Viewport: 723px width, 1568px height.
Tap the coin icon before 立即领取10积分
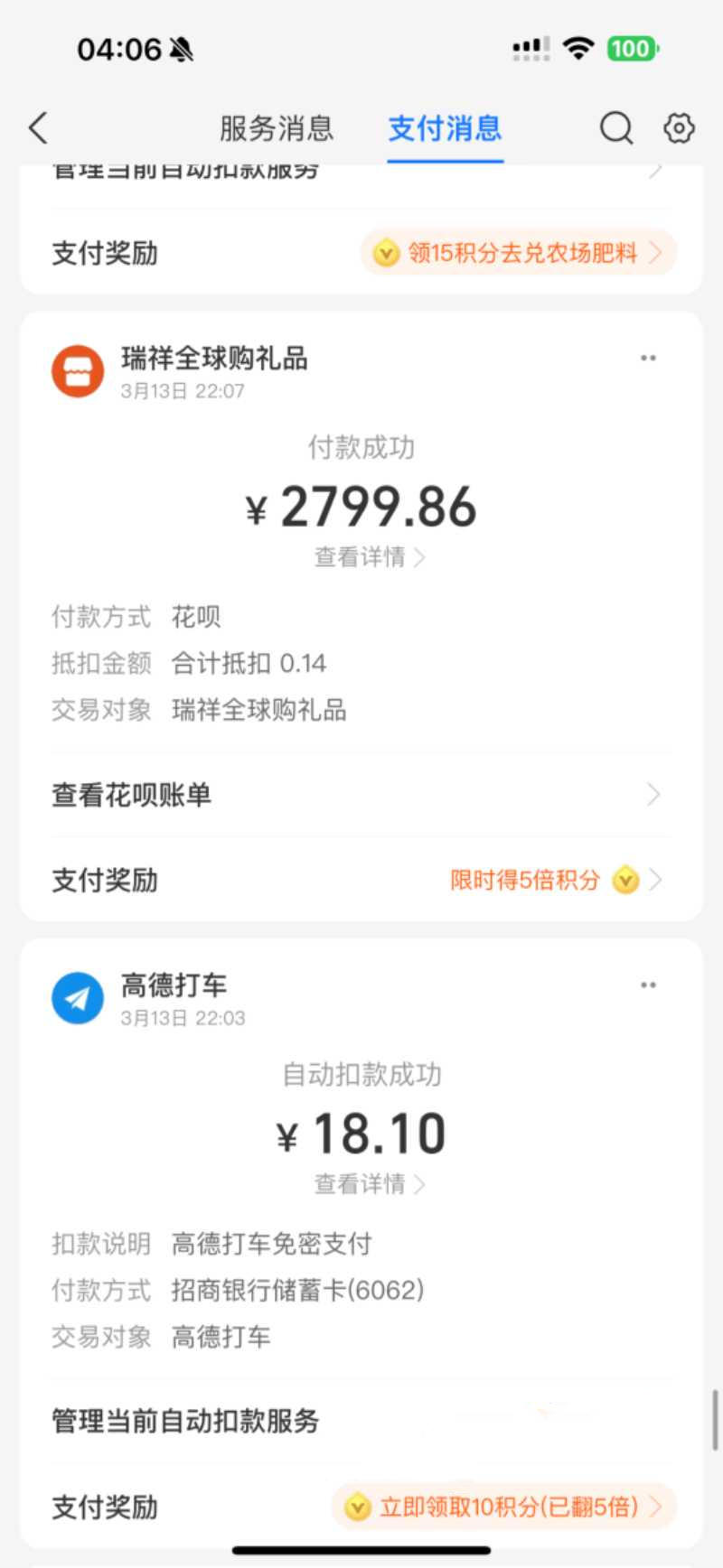357,1507
